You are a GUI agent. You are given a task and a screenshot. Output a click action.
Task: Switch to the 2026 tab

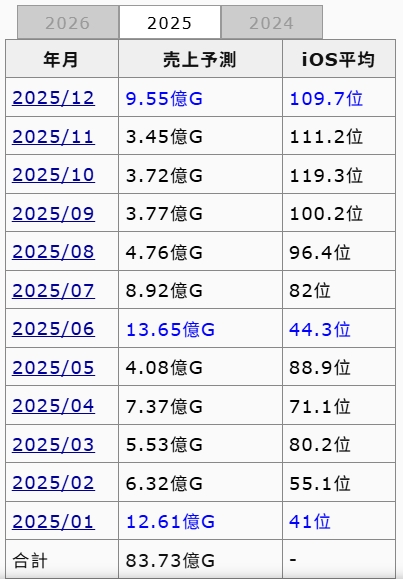[68, 22]
